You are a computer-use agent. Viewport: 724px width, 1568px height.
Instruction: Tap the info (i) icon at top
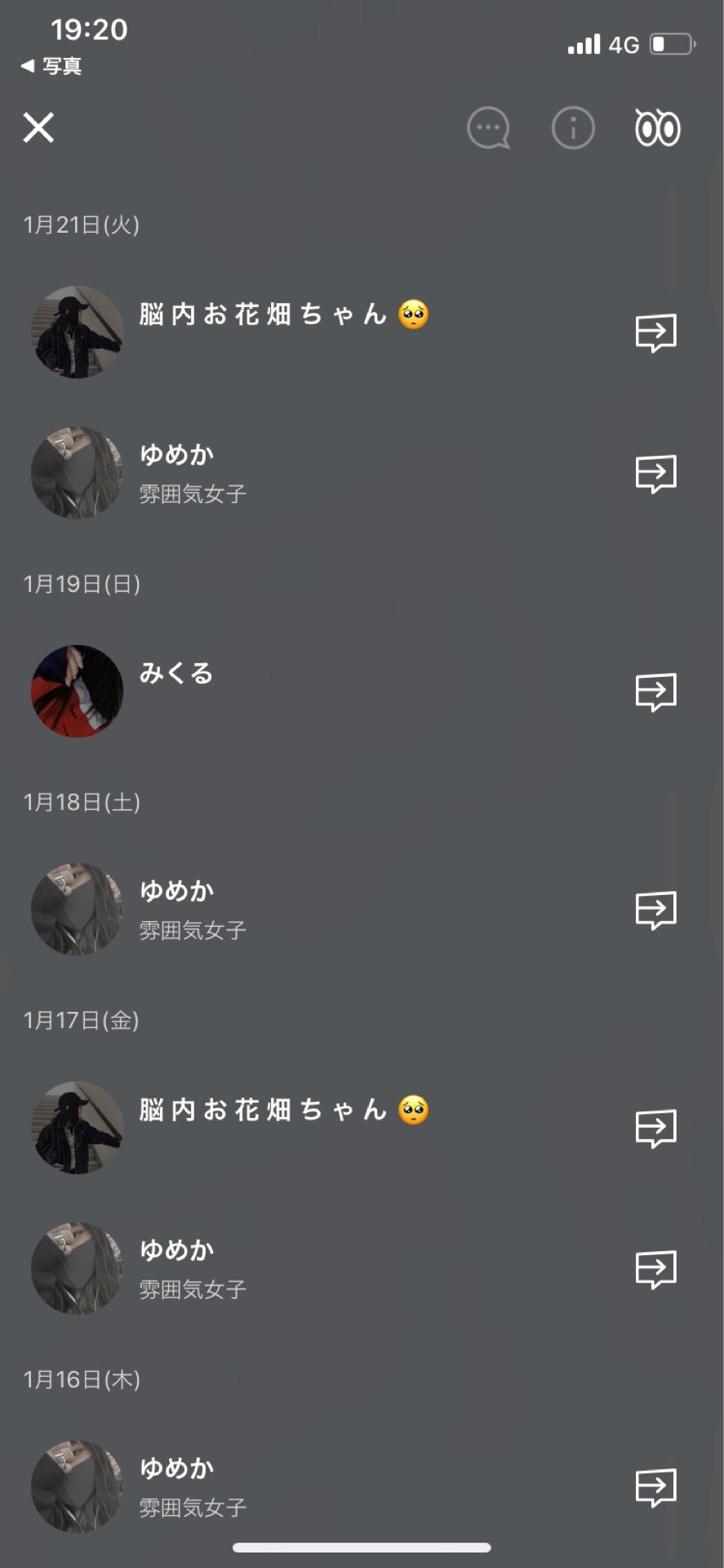[573, 127]
